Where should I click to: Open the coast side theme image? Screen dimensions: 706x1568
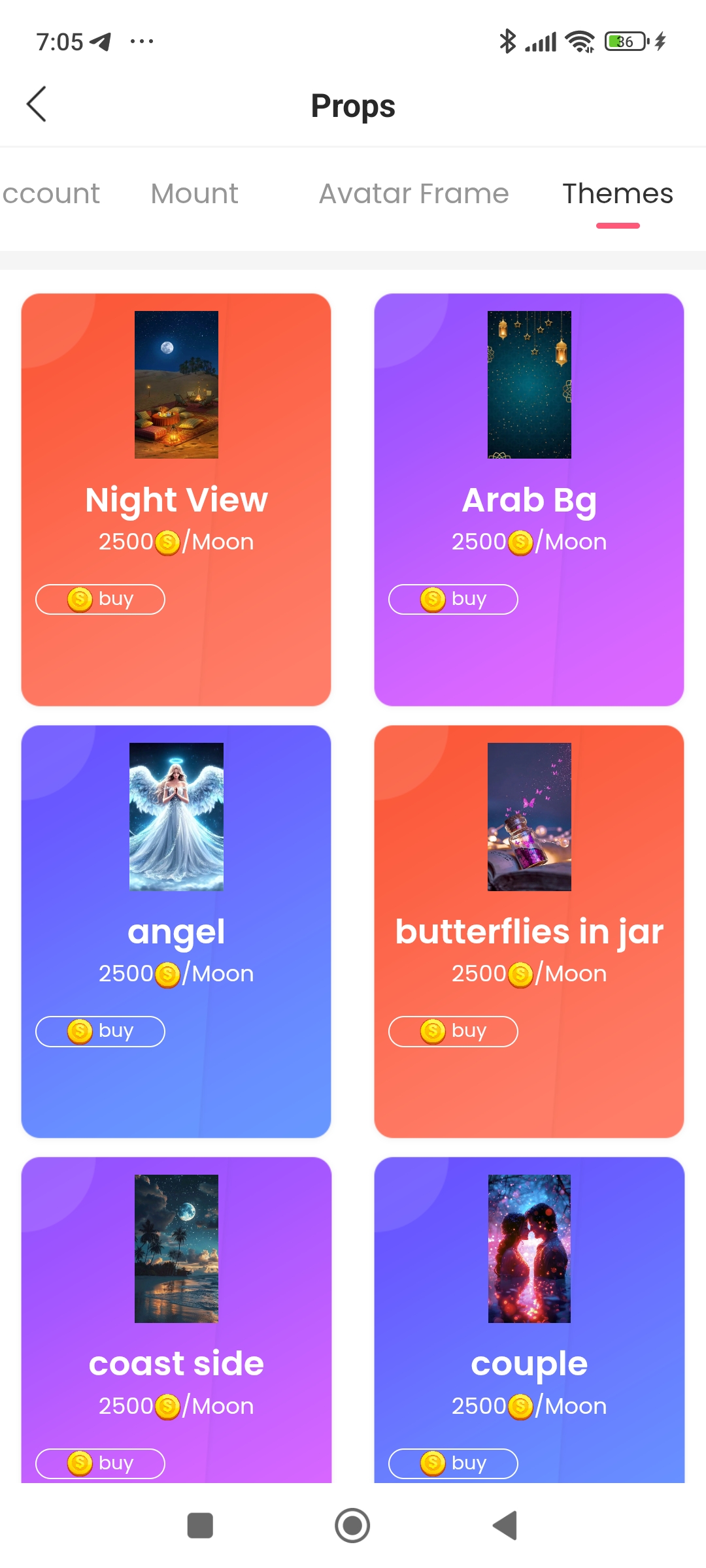click(176, 1249)
